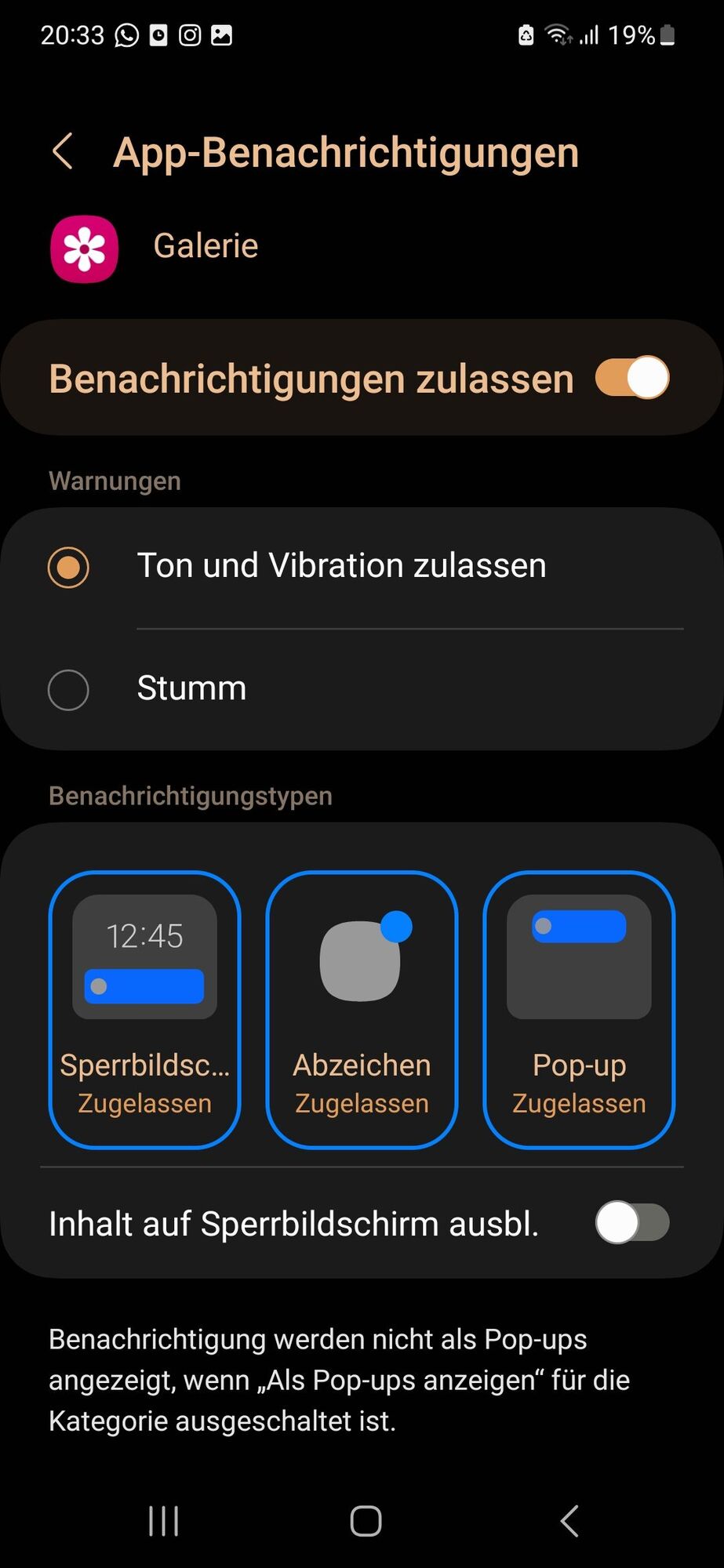Toggle Pop-up notification type
The height and width of the screenshot is (1568, 724).
[x=579, y=1009]
